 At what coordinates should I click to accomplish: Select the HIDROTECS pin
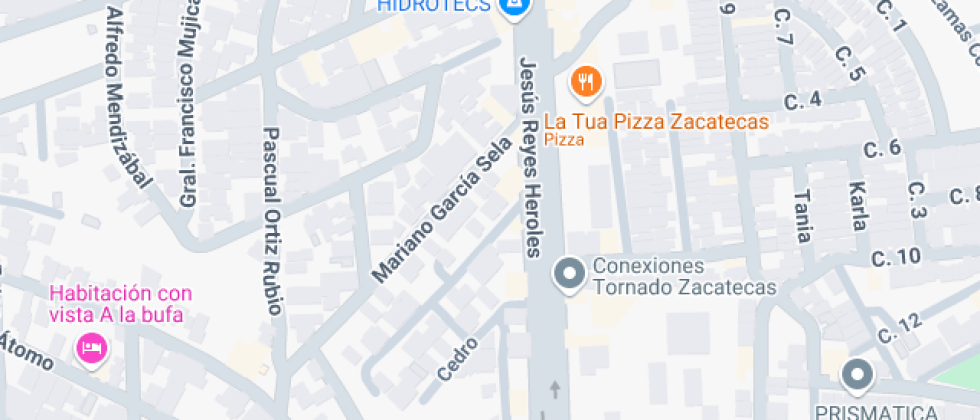514,8
